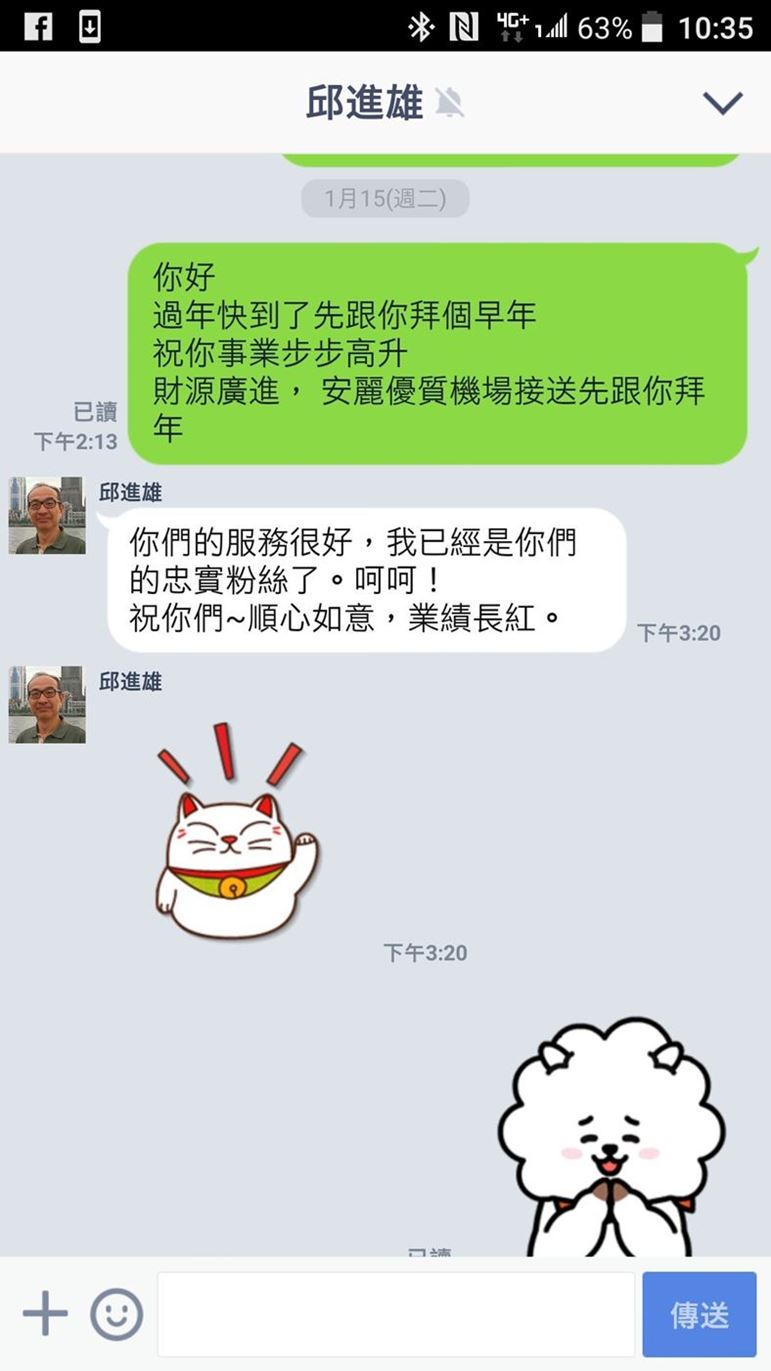Open the plus attachment menu
The height and width of the screenshot is (1371, 771).
(45, 1314)
